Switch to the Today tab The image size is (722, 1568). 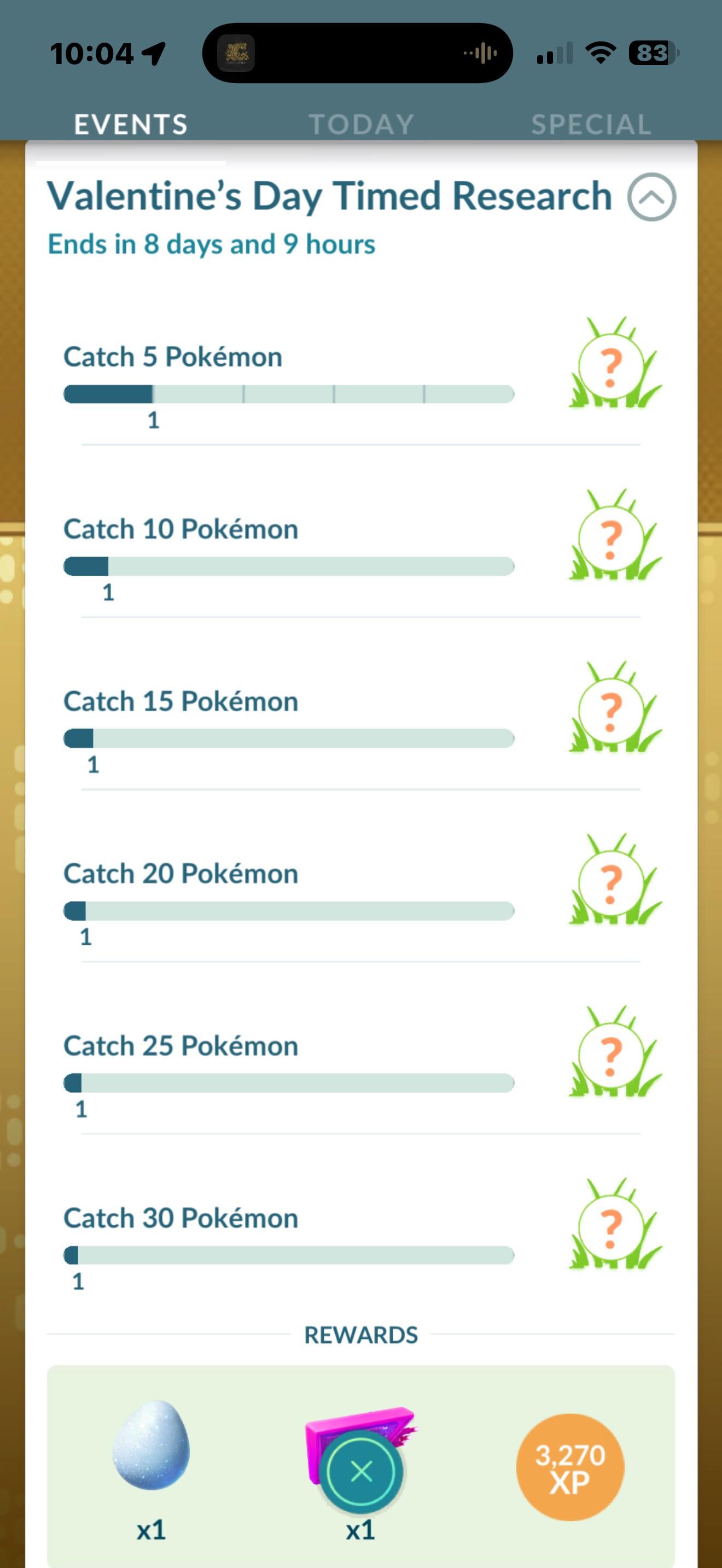pyautogui.click(x=361, y=124)
